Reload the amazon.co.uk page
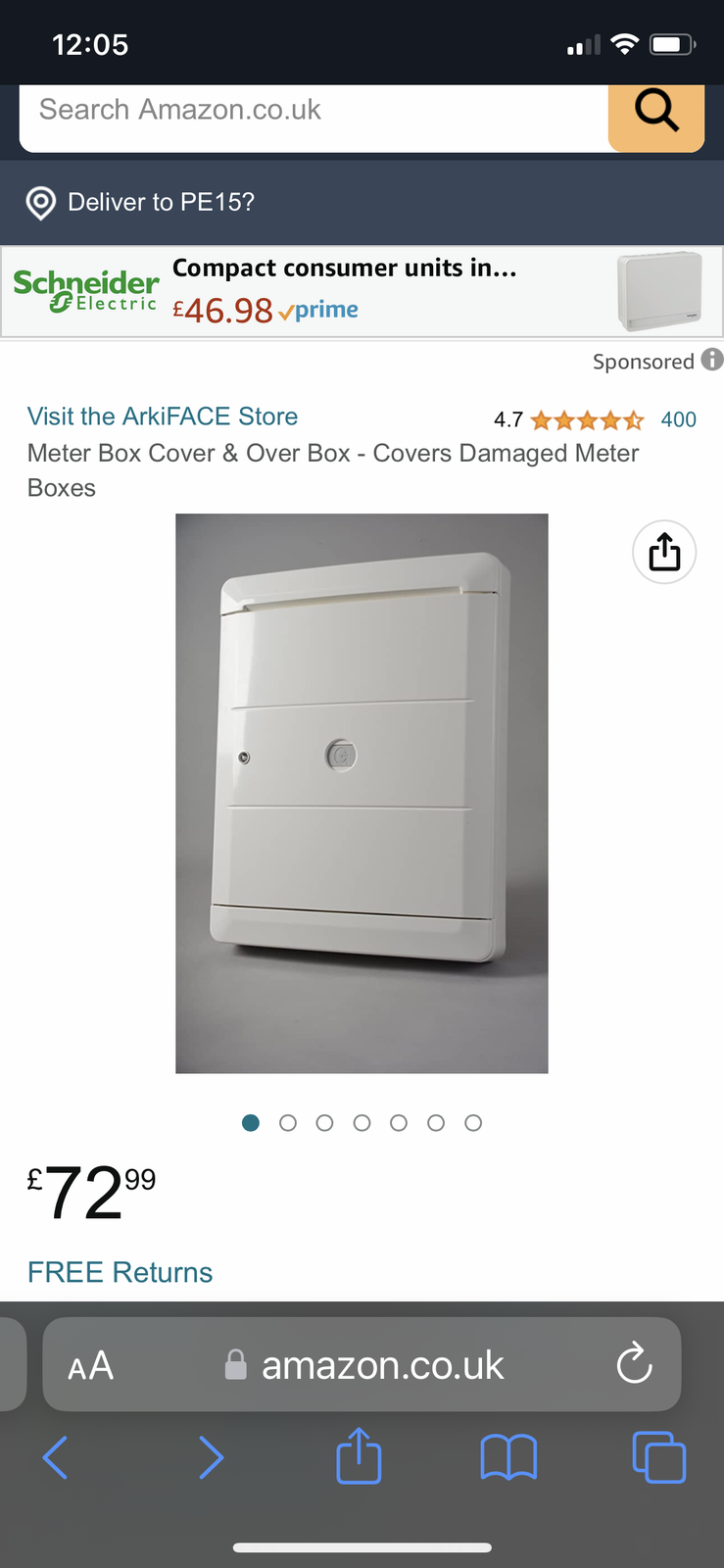 [634, 1363]
